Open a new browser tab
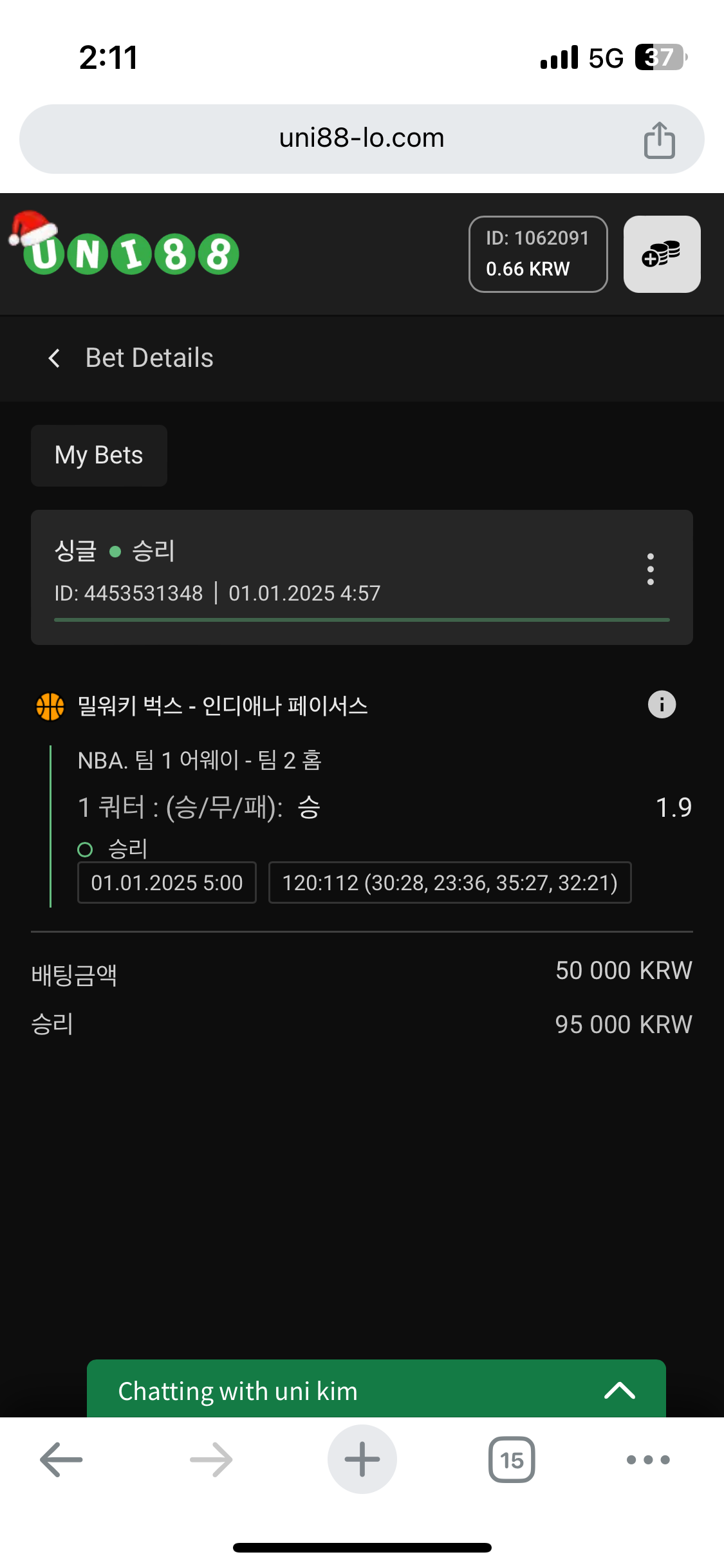Screen dimensions: 724x1568 tap(362, 1459)
